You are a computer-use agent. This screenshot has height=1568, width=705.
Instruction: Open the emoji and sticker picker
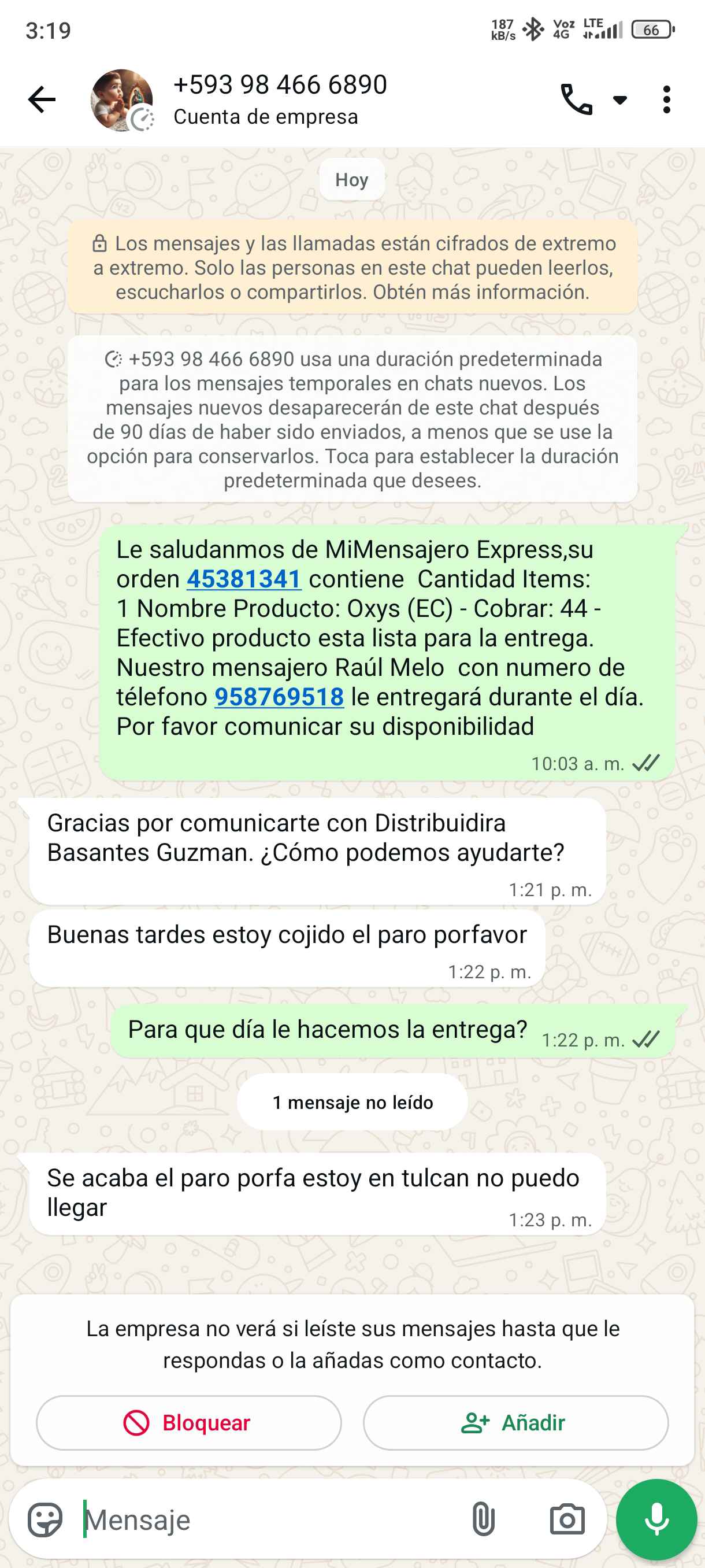[45, 1519]
